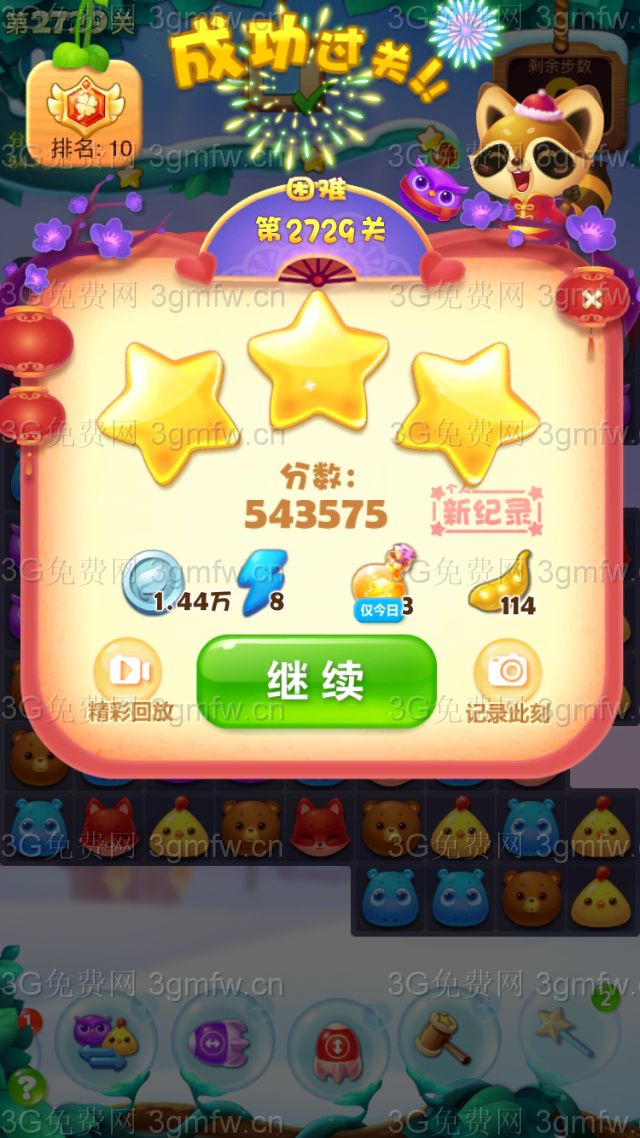Close the level complete dialog

pyautogui.click(x=592, y=298)
